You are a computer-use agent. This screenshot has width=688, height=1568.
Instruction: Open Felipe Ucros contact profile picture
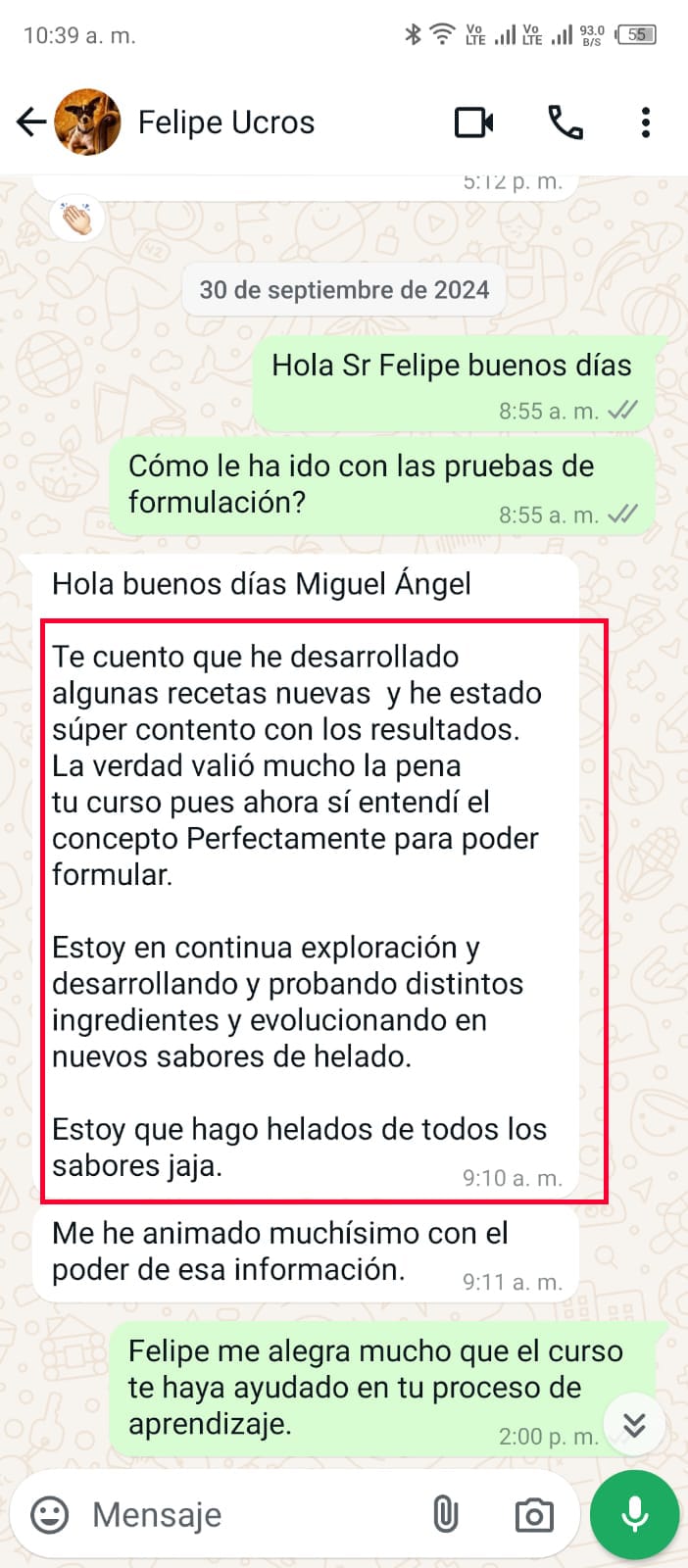point(88,122)
